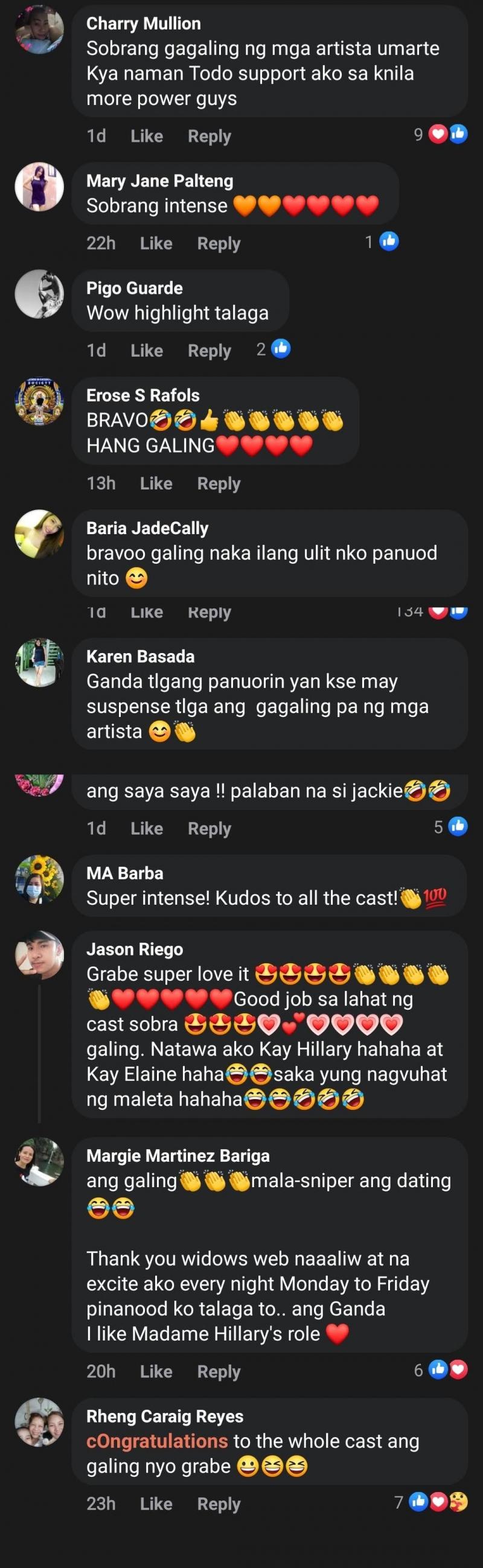Like Mary Jane Palteng's comment
Viewport: 483px width, 1568px height.
tap(156, 243)
